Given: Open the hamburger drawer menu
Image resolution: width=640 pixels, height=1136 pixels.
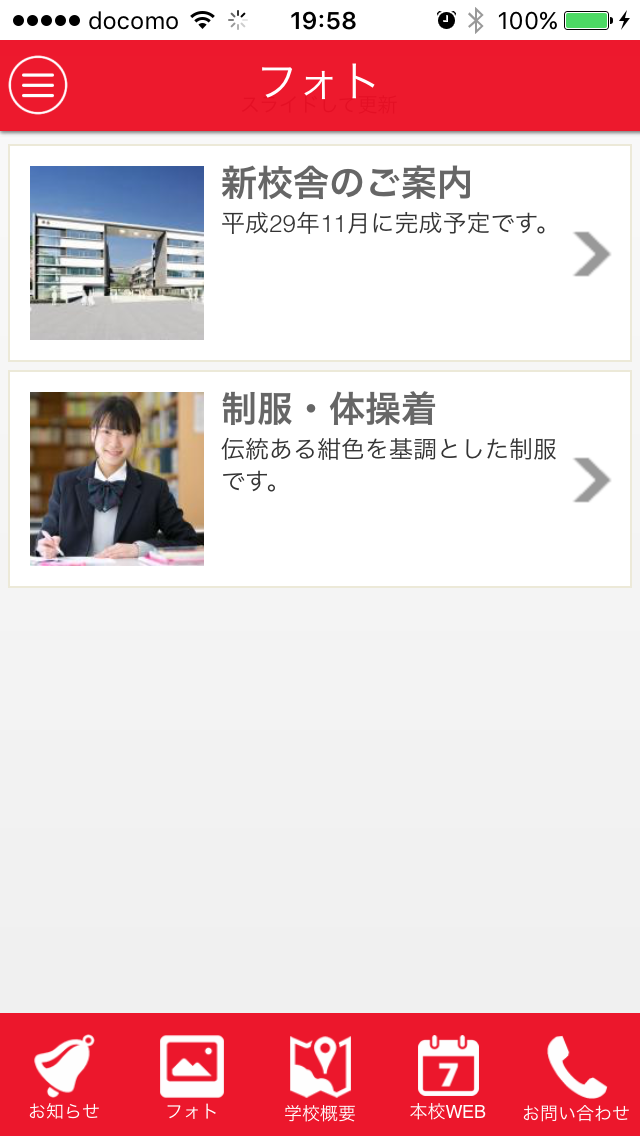Looking at the screenshot, I should (x=38, y=85).
